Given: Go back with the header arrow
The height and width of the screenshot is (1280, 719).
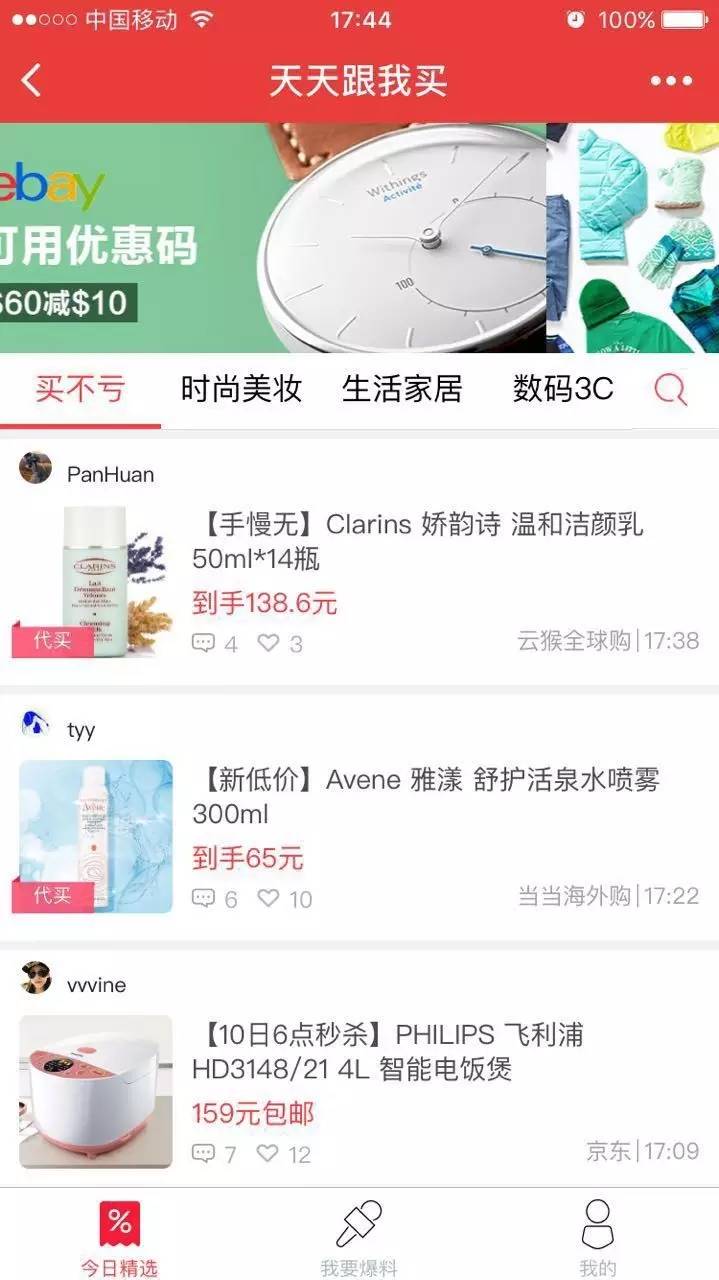Looking at the screenshot, I should (x=32, y=81).
